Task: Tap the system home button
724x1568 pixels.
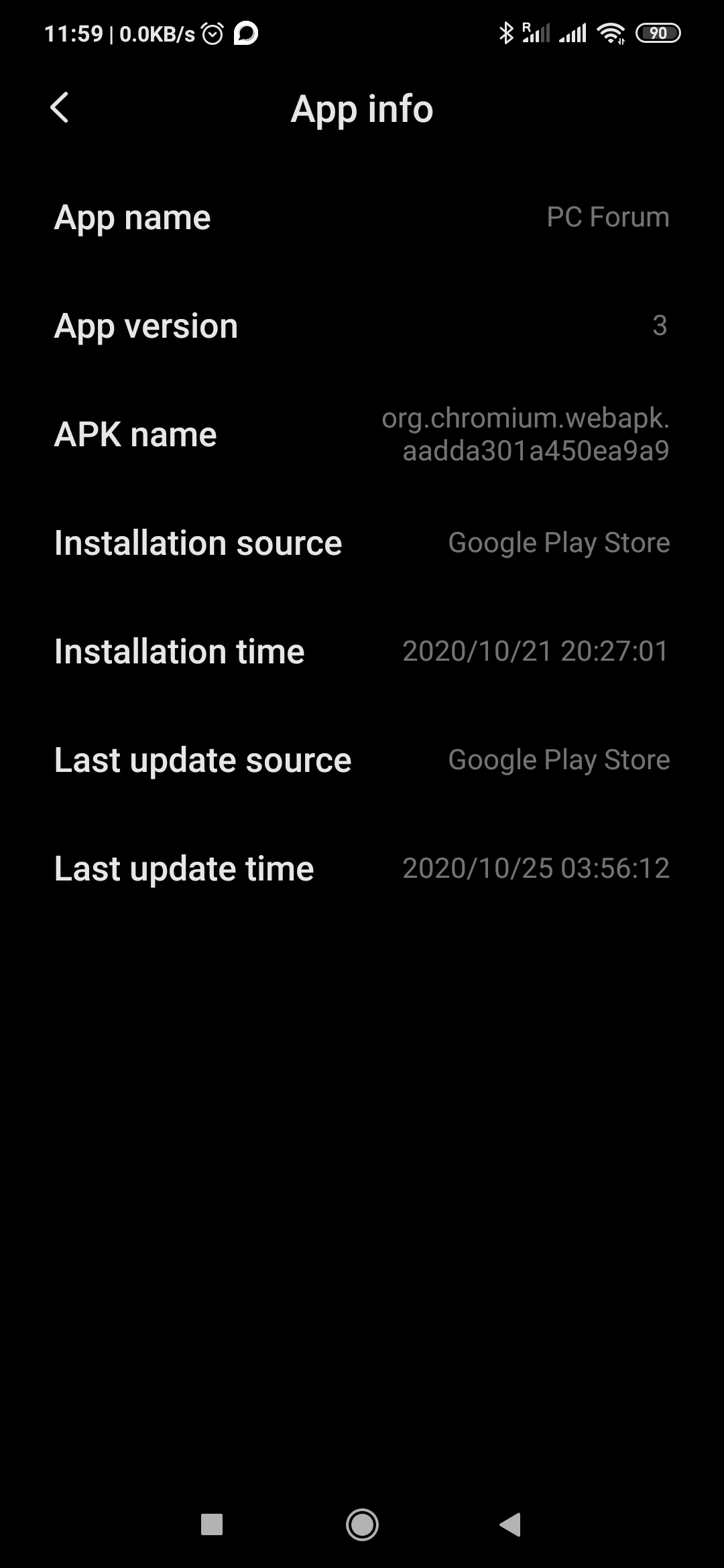Action: pyautogui.click(x=362, y=1524)
